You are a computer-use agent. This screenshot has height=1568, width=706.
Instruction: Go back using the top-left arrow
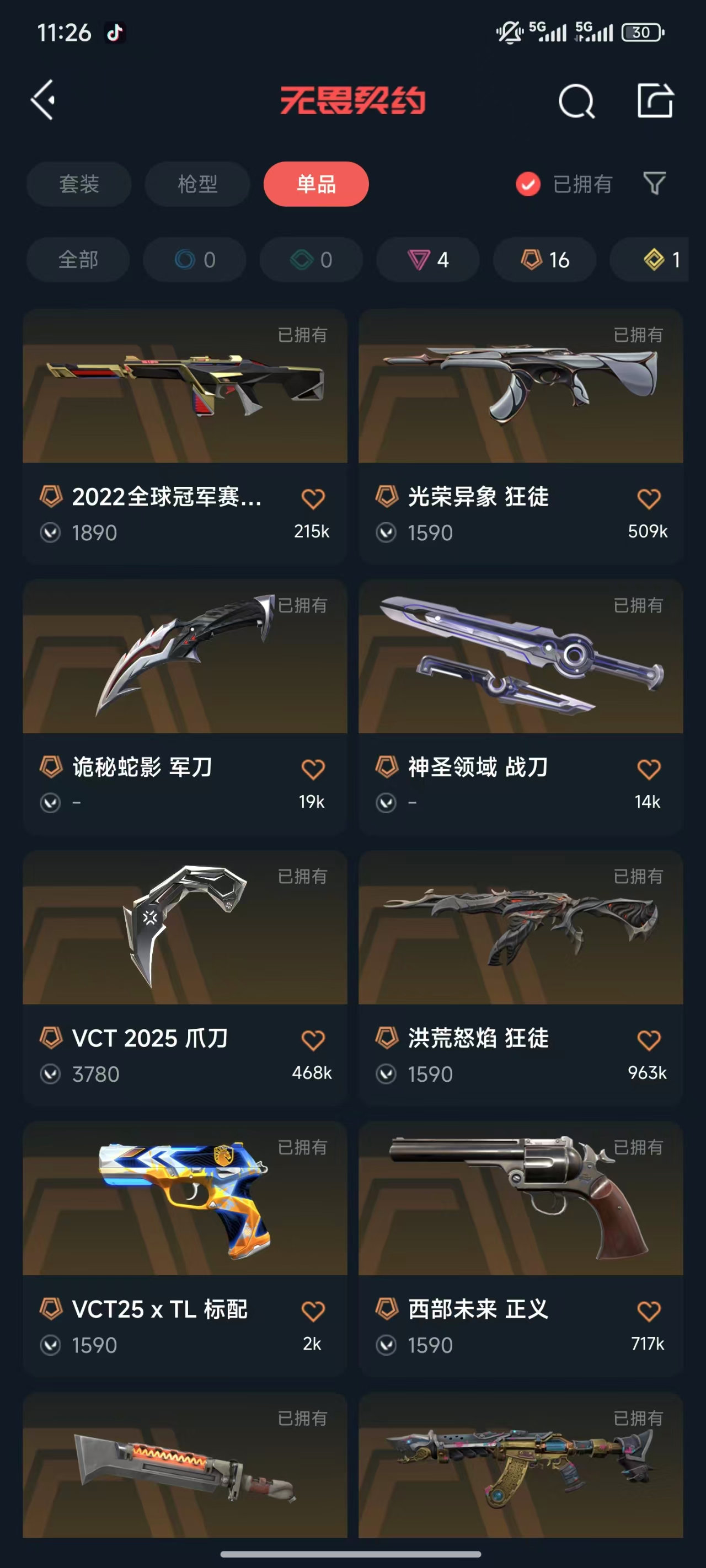[43, 100]
